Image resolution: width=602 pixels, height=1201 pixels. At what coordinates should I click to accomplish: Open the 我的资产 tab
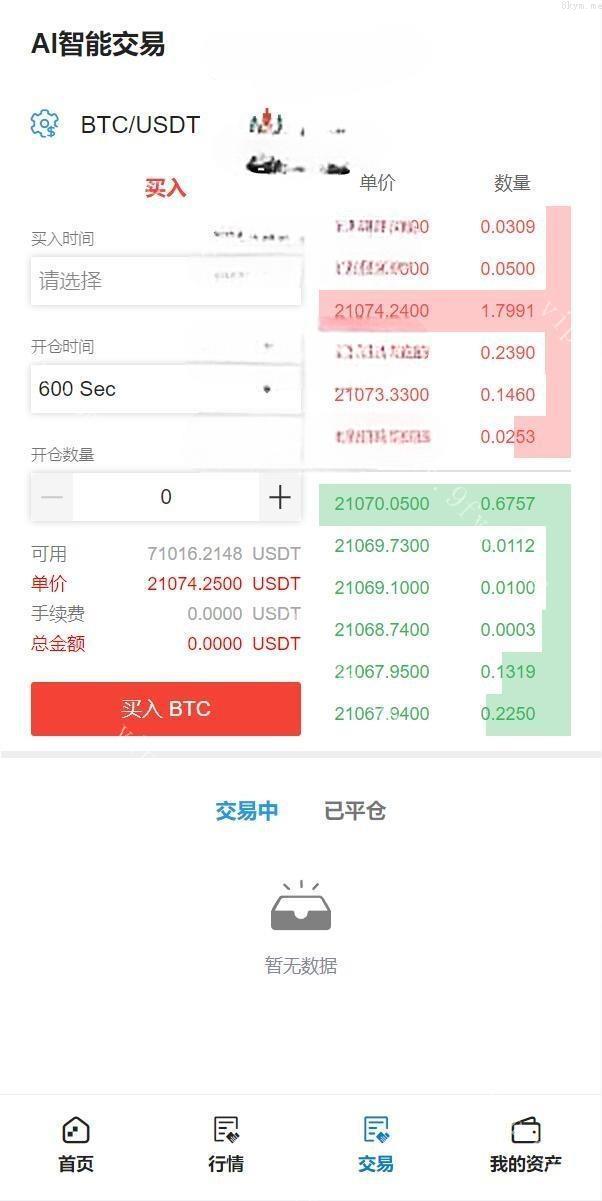click(x=525, y=1144)
